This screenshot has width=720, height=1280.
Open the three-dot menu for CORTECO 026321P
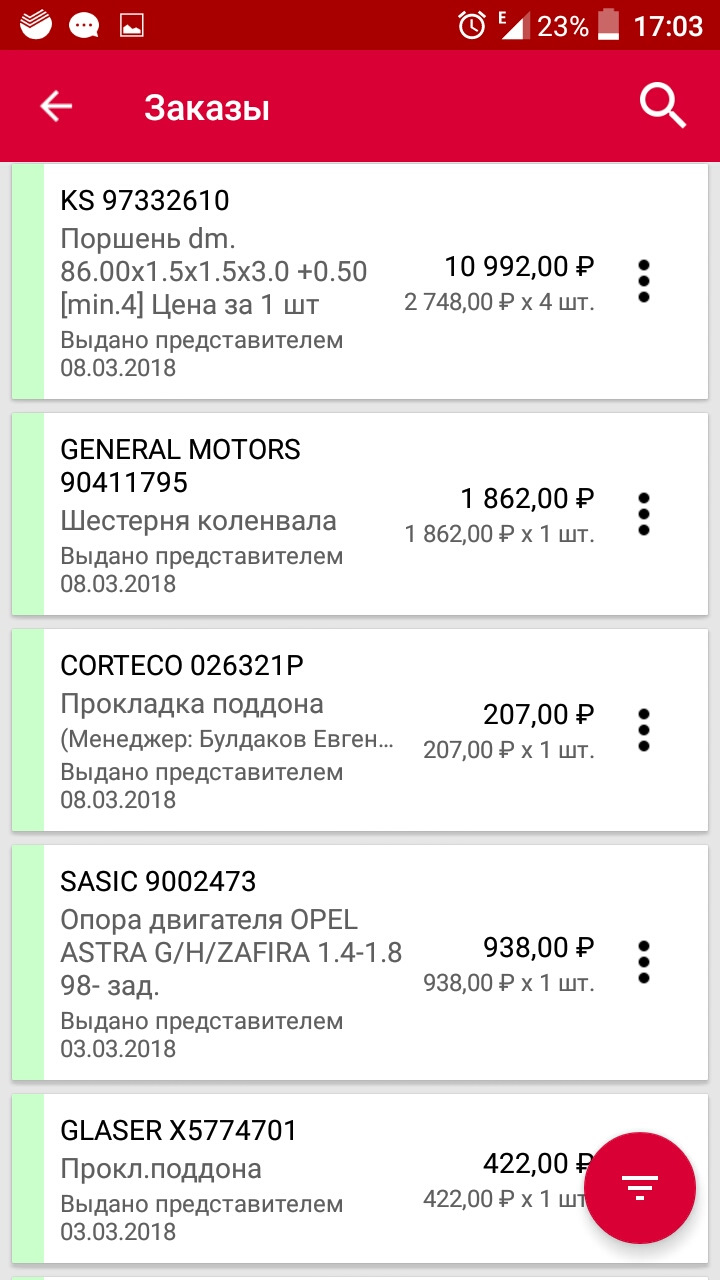pyautogui.click(x=643, y=730)
